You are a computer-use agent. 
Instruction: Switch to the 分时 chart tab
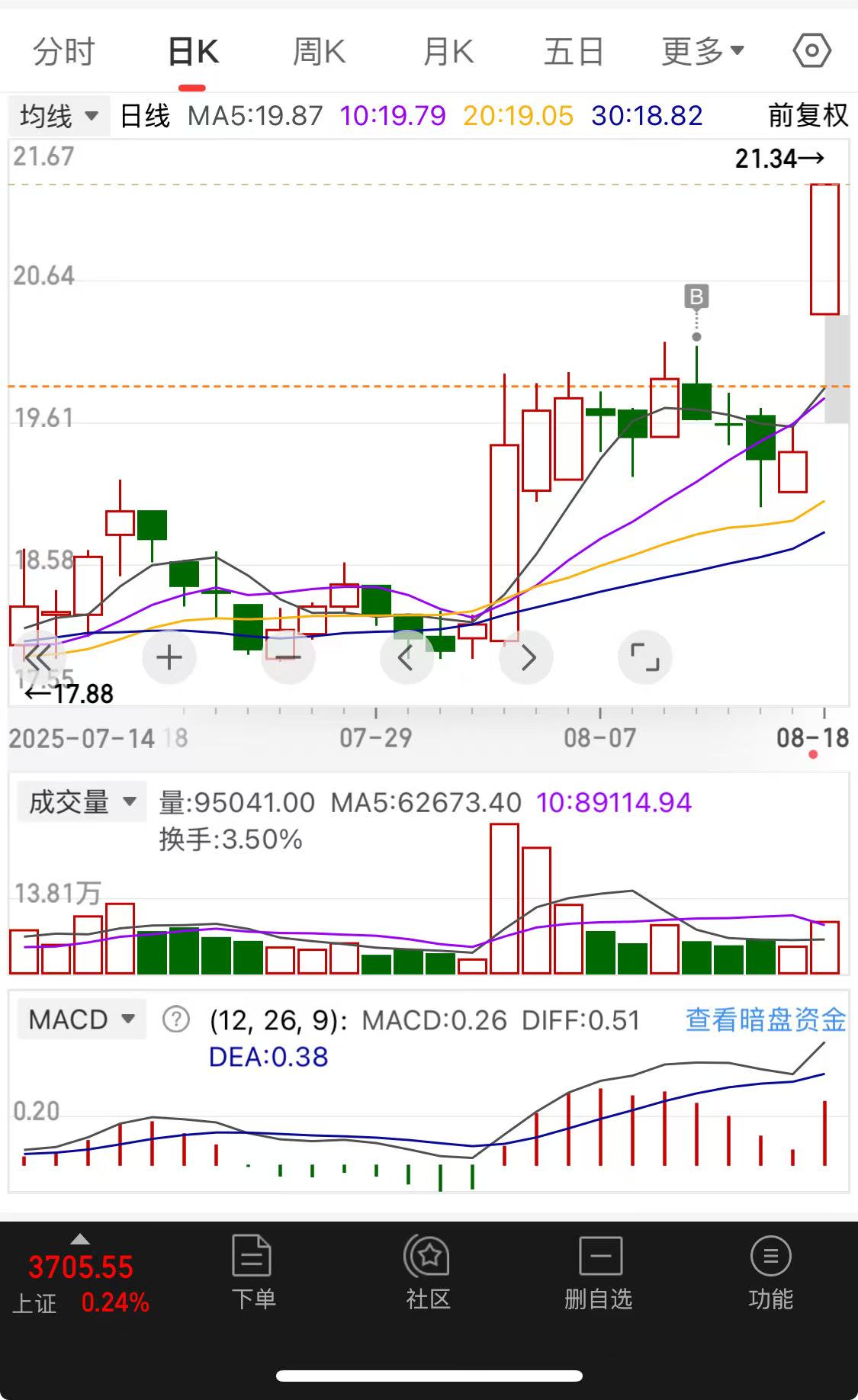(x=64, y=53)
